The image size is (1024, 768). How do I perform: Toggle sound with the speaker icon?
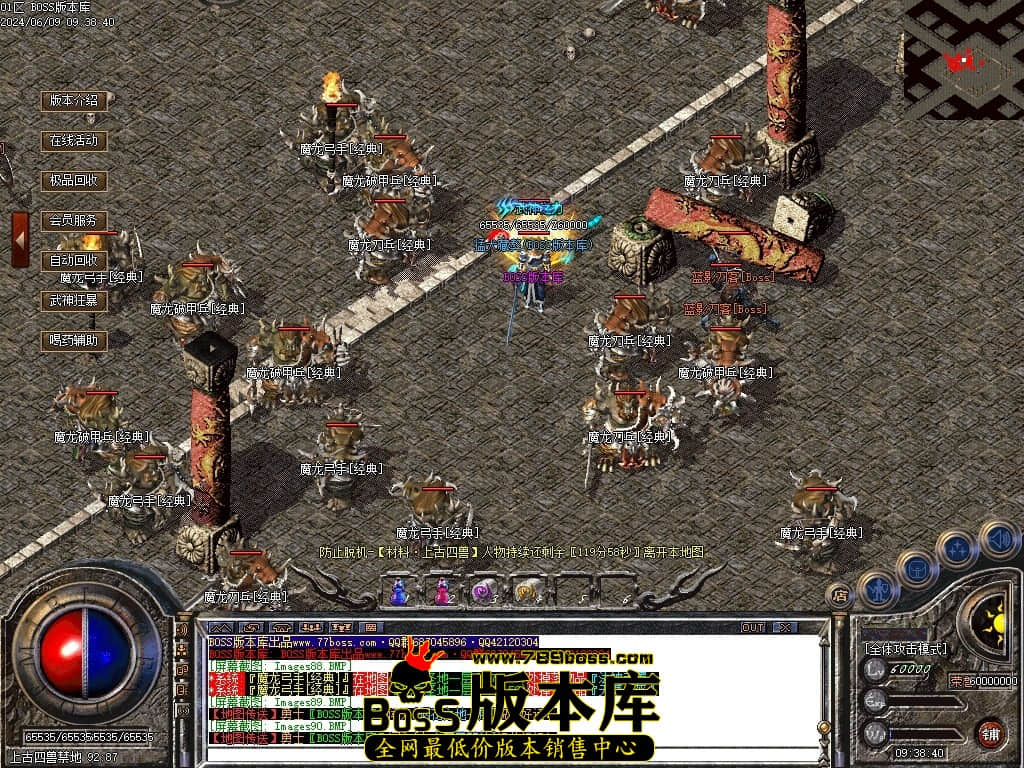998,538
